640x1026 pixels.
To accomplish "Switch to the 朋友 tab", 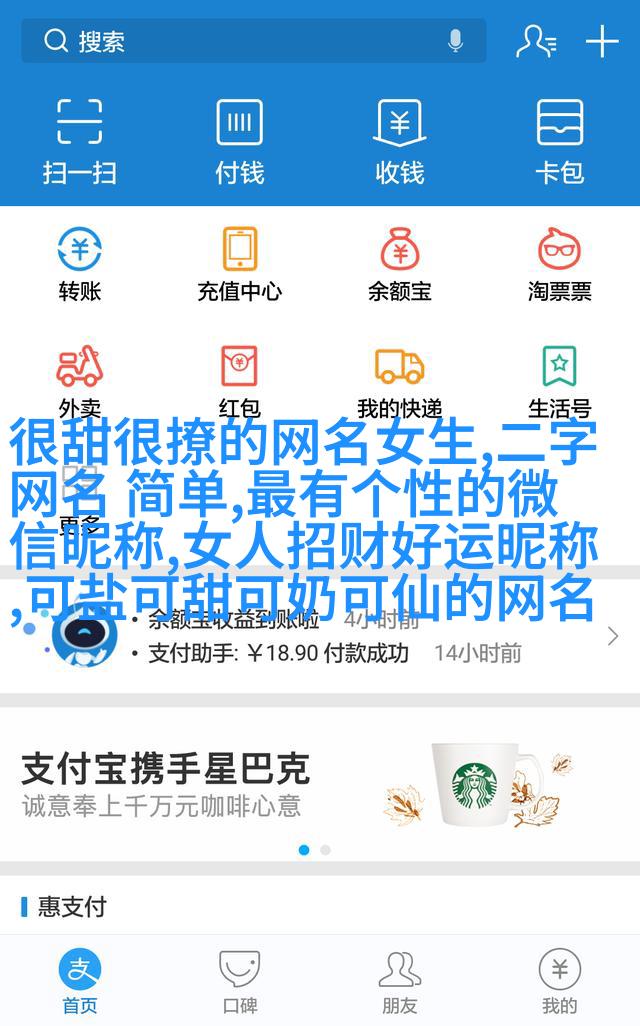I will [400, 982].
